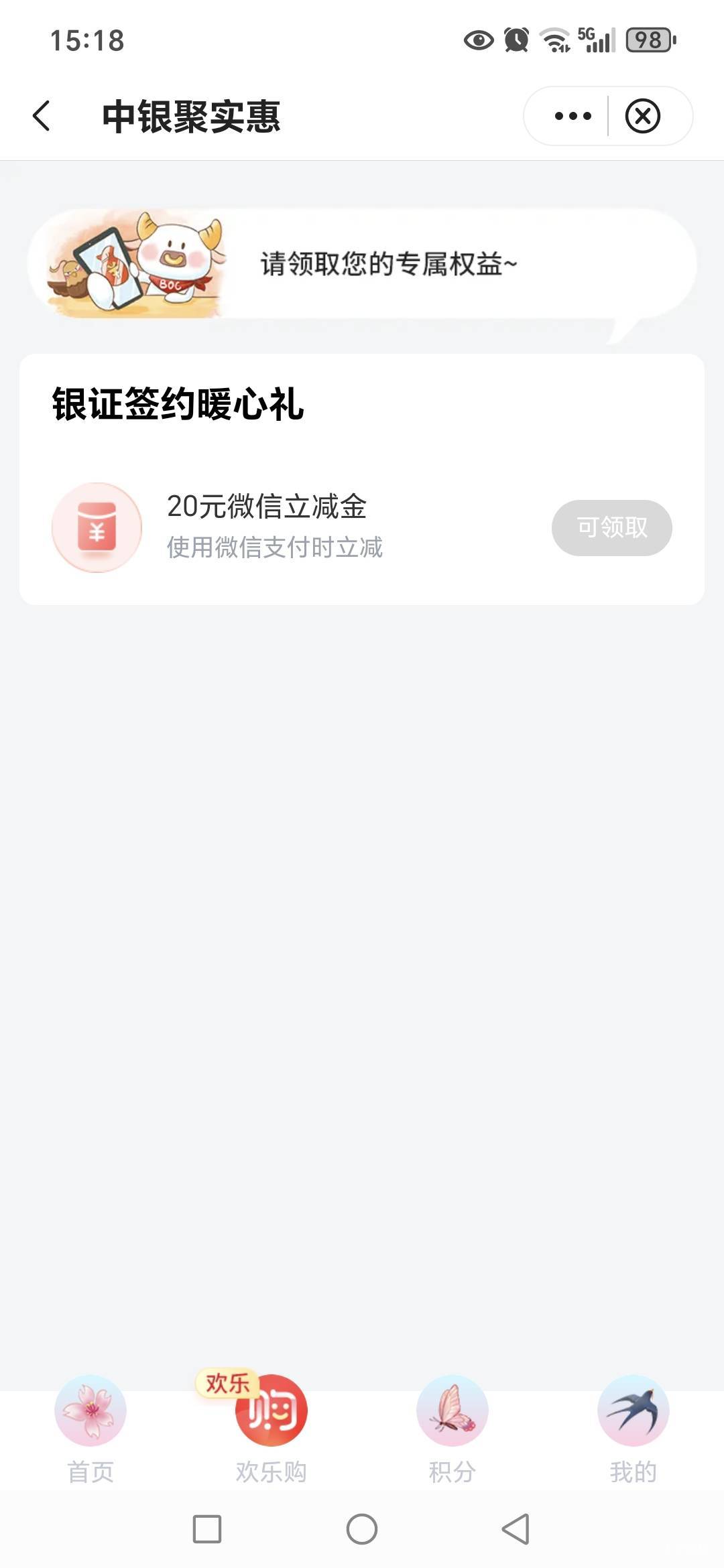Switch to the 积分 tab

[452, 1429]
